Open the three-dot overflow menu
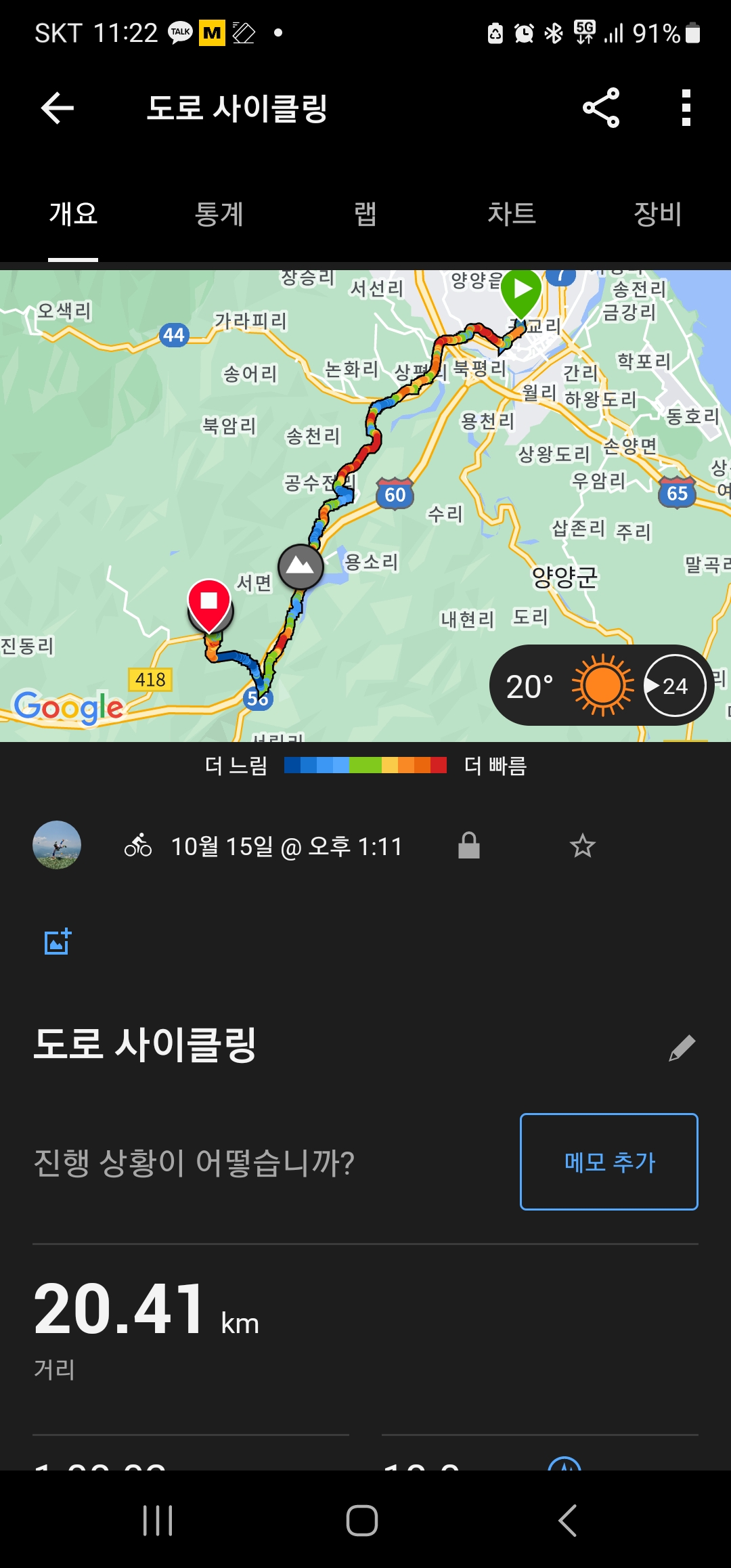 pyautogui.click(x=686, y=108)
